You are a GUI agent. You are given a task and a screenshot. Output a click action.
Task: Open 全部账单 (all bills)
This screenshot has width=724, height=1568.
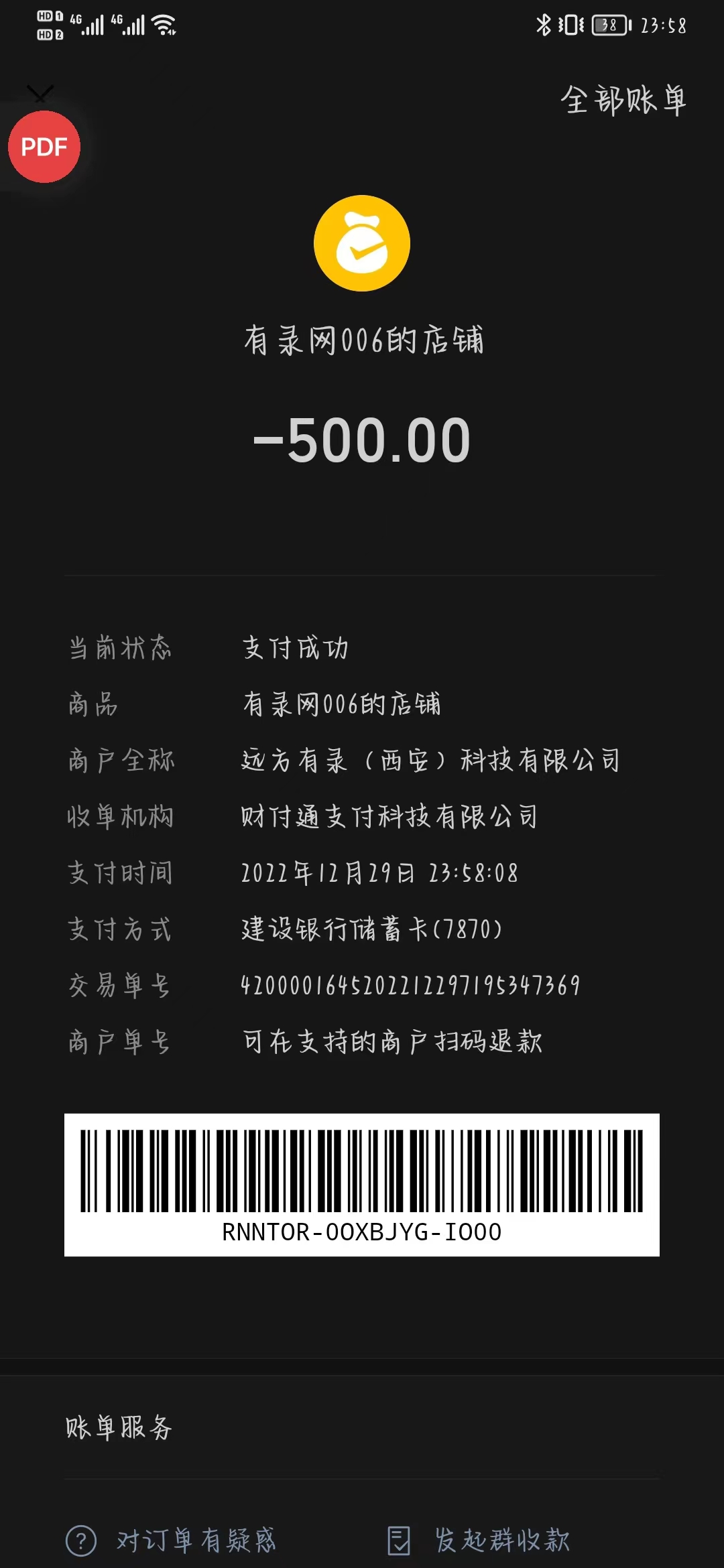[623, 101]
